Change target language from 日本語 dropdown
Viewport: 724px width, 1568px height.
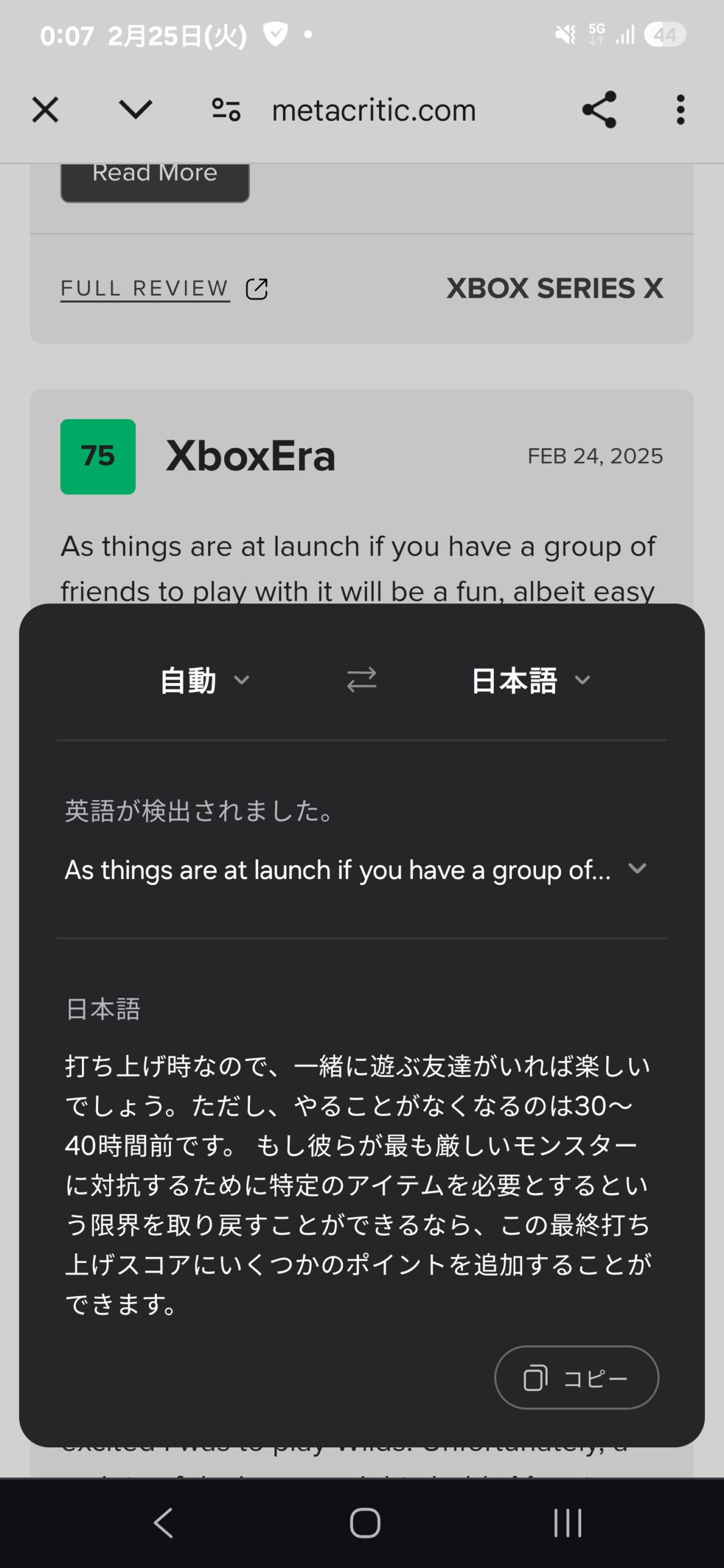[530, 680]
